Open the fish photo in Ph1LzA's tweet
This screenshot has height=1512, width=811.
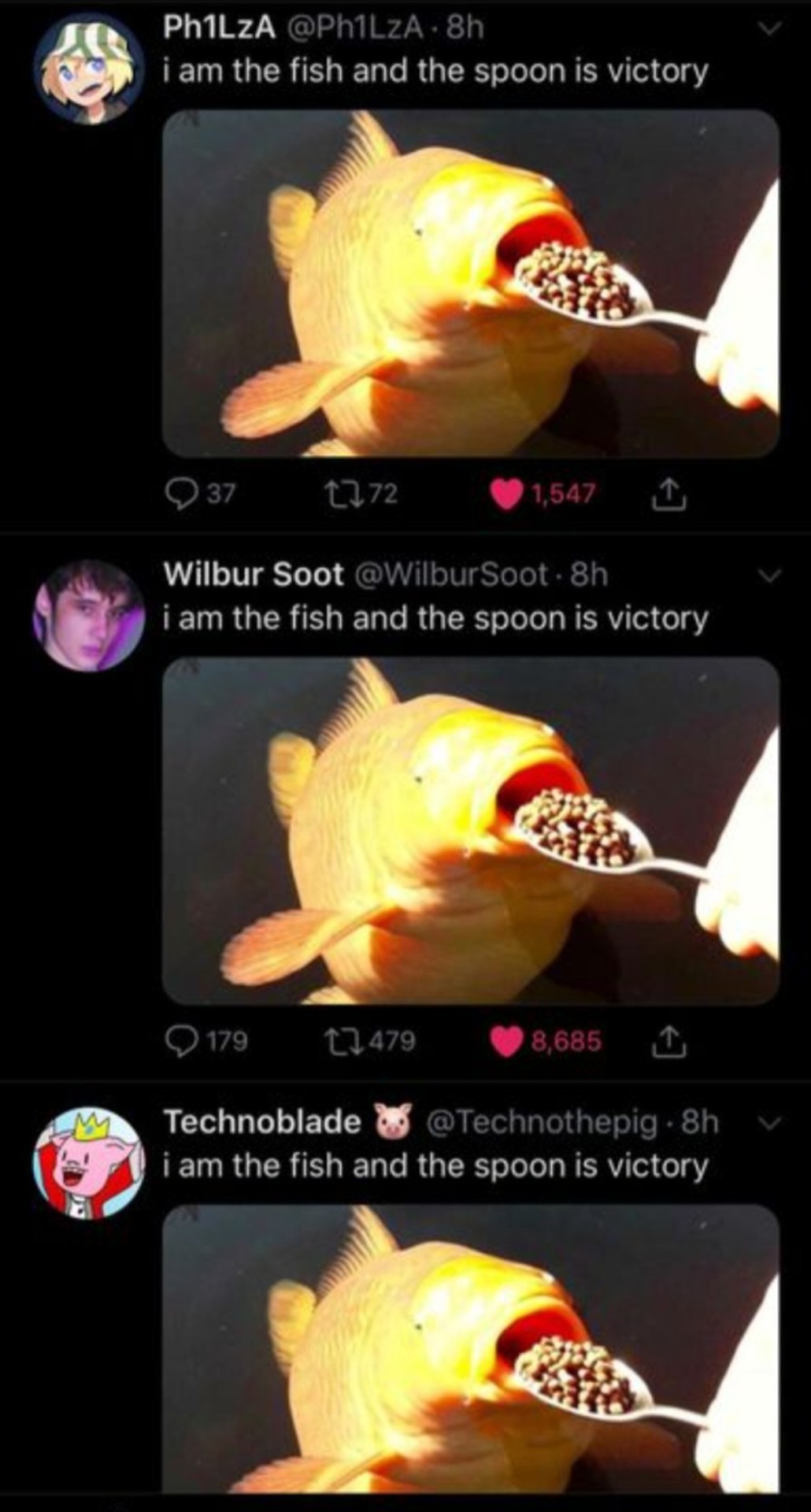point(471,283)
